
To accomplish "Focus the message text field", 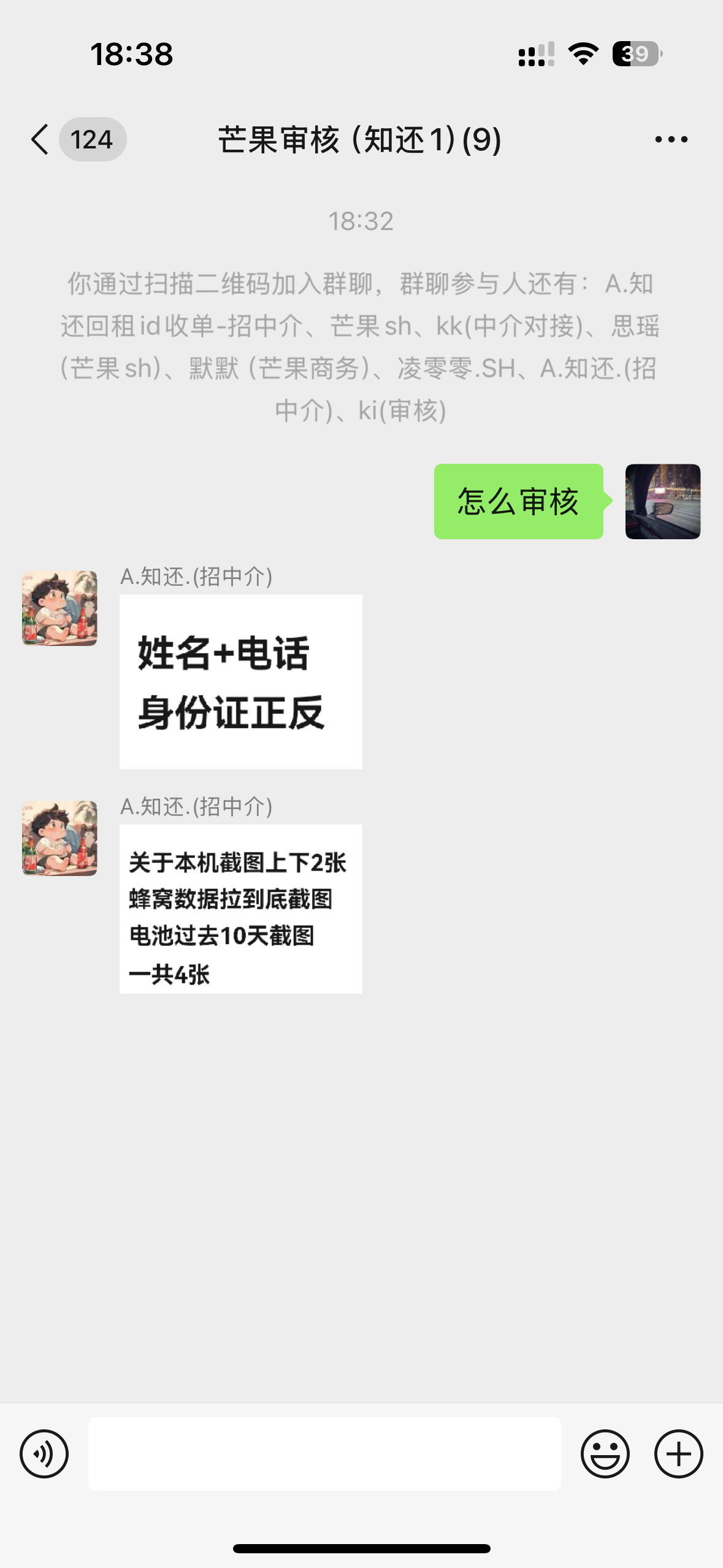I will pyautogui.click(x=324, y=1453).
